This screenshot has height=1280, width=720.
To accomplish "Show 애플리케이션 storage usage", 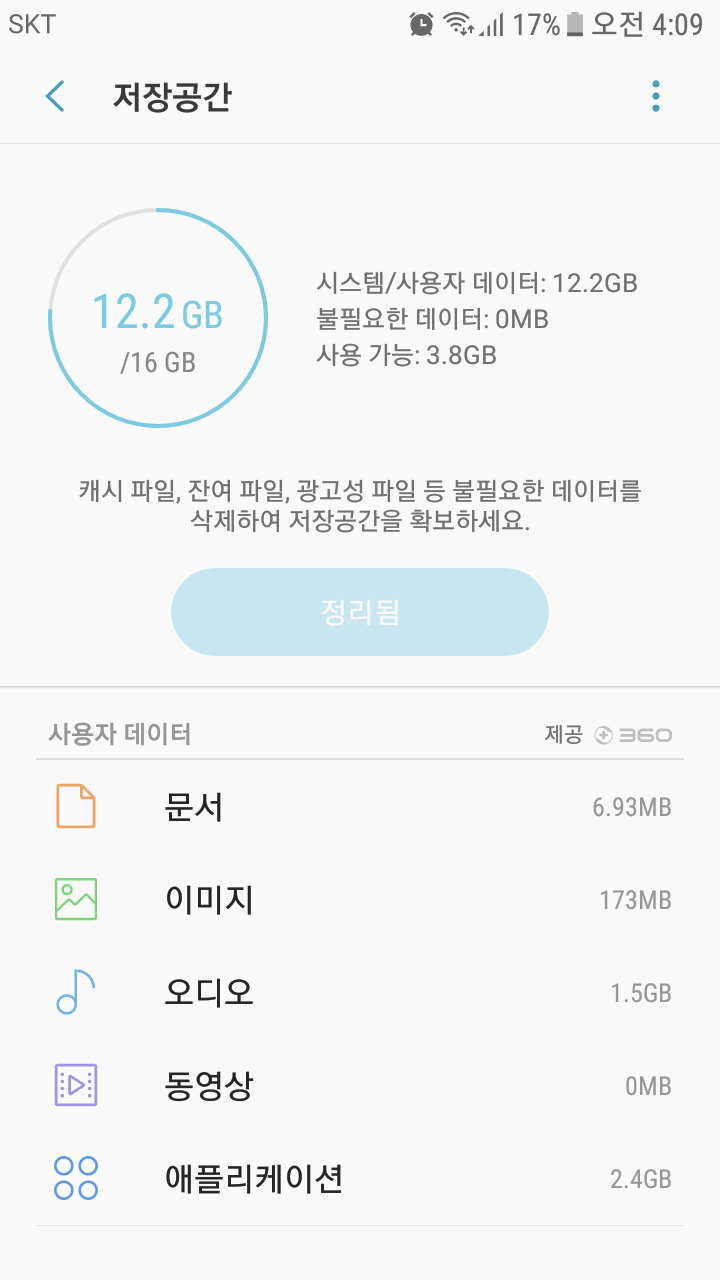I will point(360,1178).
